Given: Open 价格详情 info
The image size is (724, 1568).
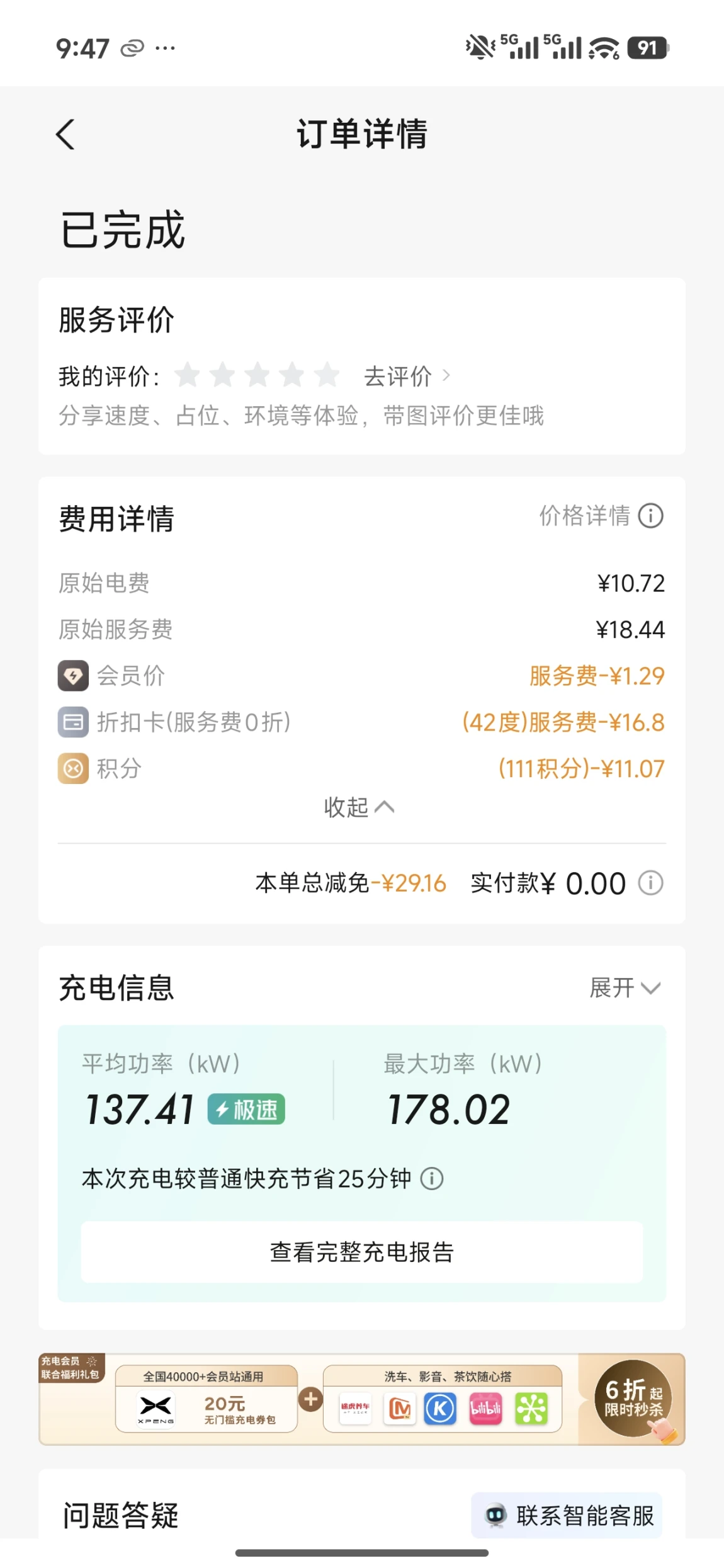Looking at the screenshot, I should (601, 516).
